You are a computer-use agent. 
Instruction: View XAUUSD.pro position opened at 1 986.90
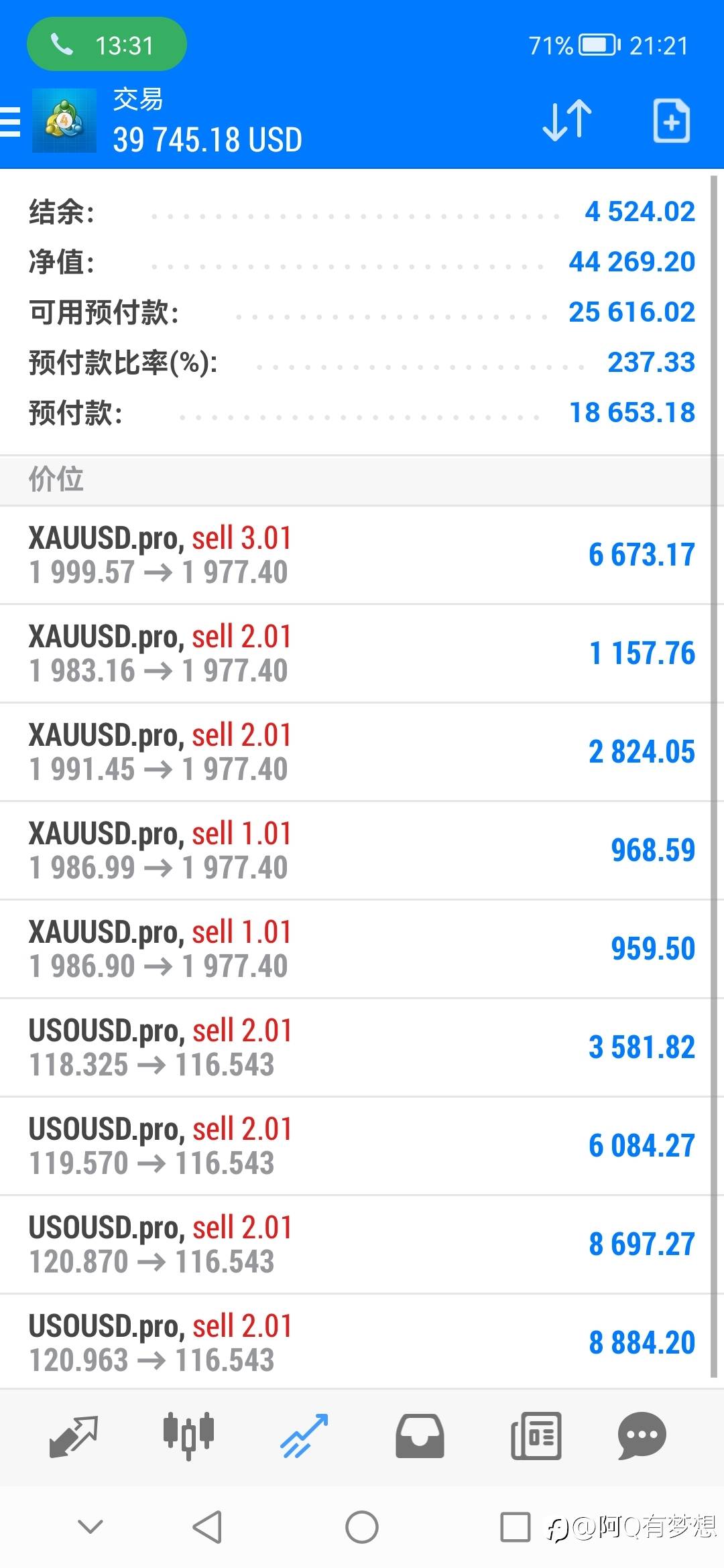pyautogui.click(x=355, y=949)
